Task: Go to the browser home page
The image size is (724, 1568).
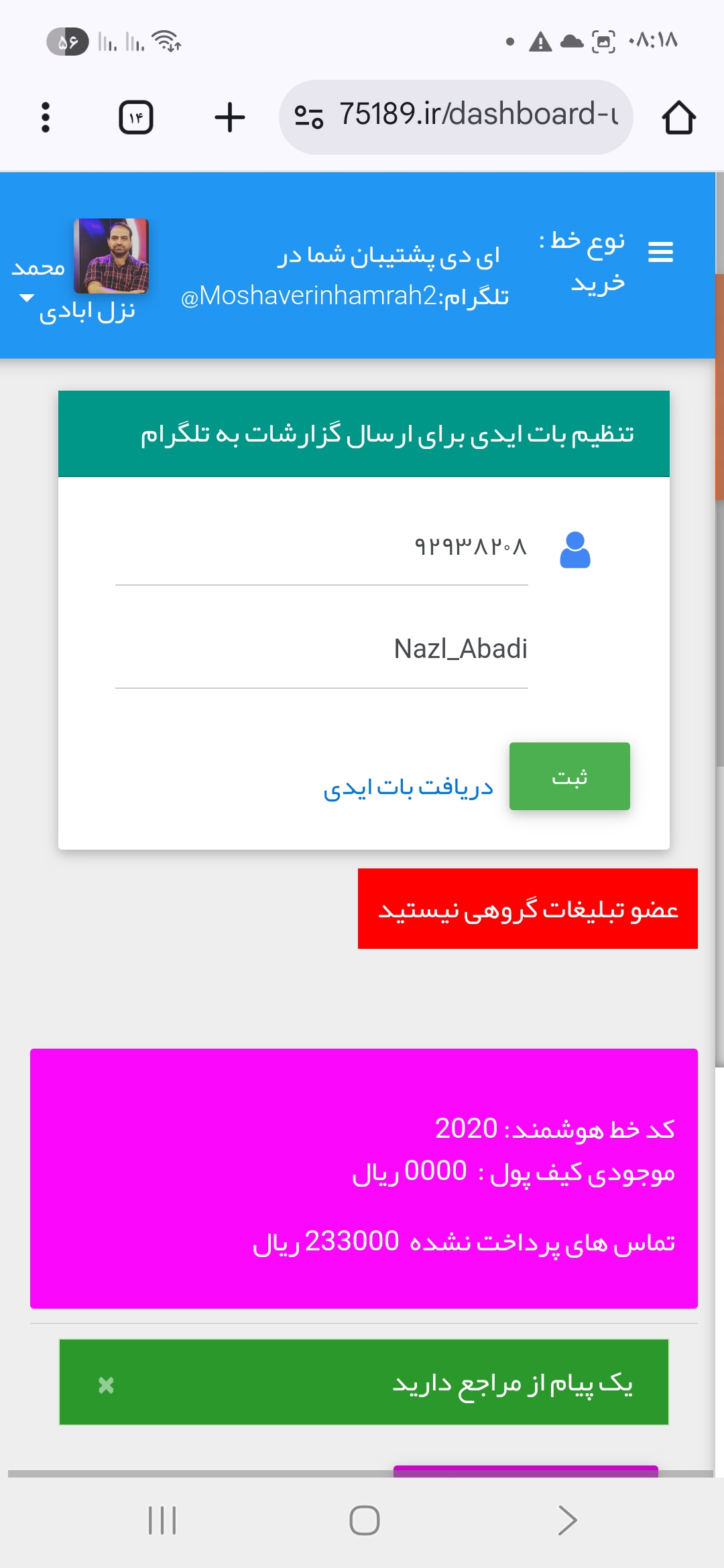Action: 678,117
